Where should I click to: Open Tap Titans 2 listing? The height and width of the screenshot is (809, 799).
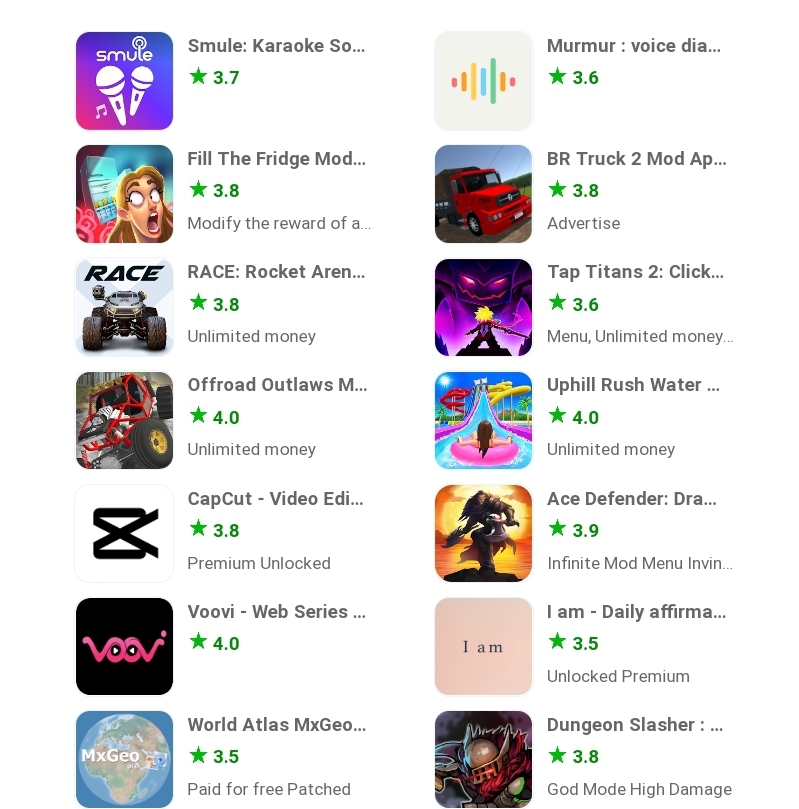[635, 272]
